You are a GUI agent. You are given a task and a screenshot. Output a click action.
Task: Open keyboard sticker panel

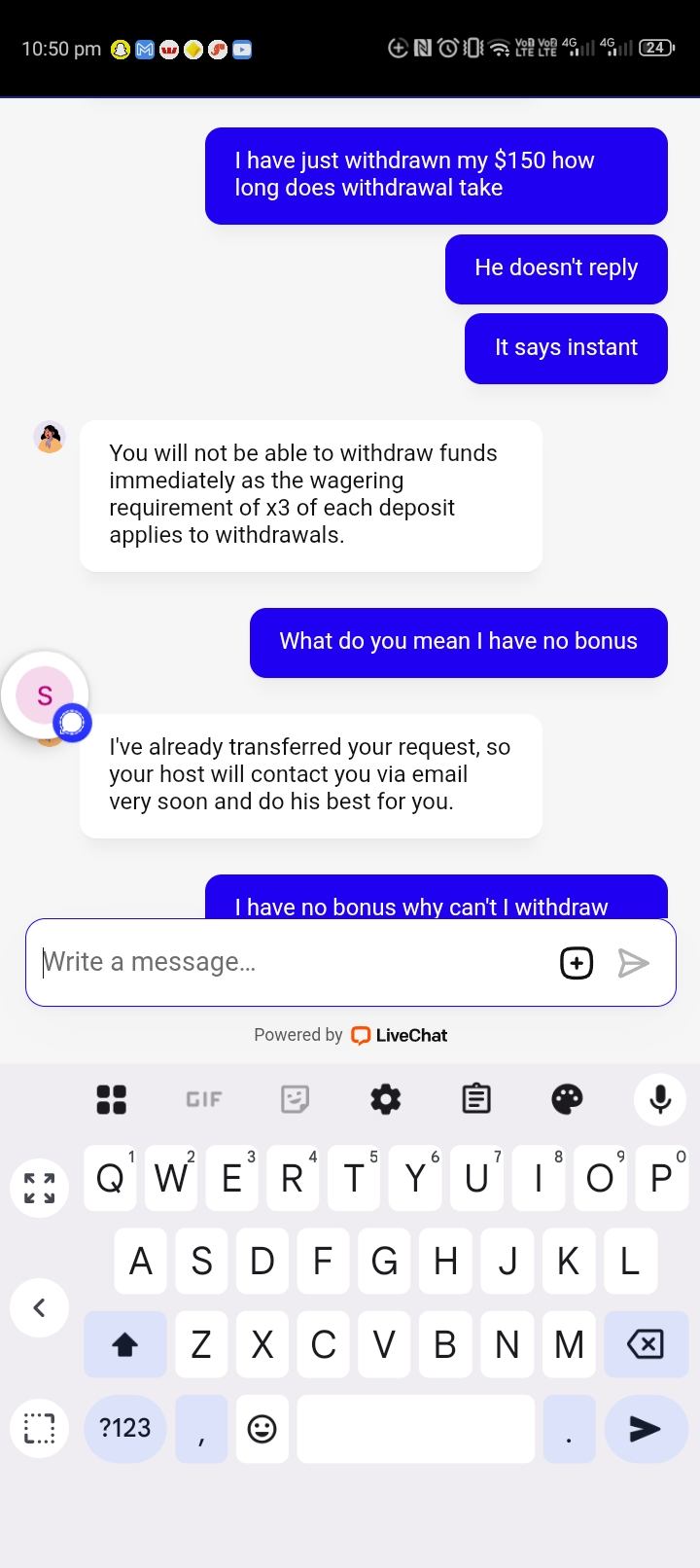point(295,1099)
